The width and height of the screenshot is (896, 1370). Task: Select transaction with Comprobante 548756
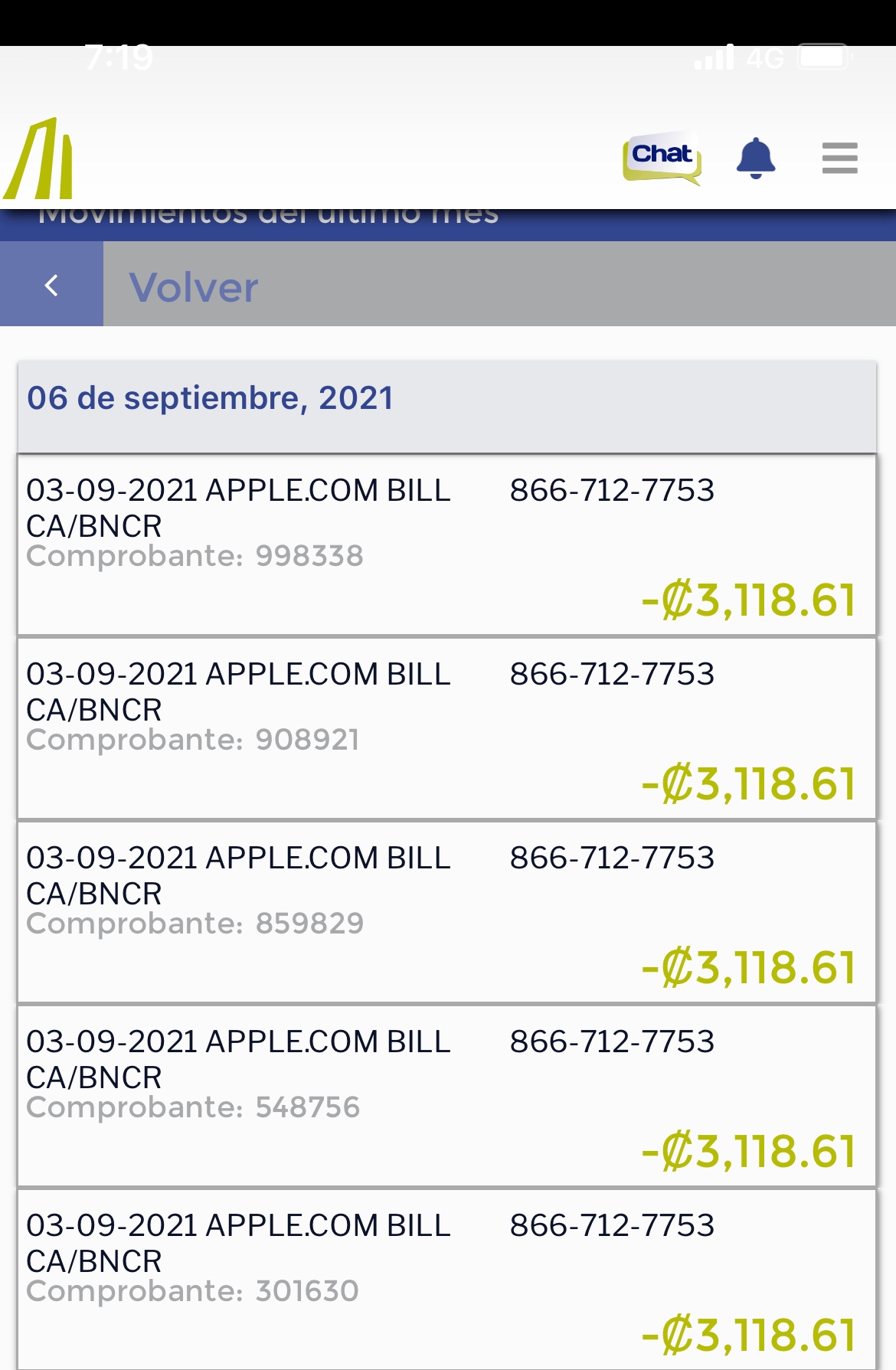(x=447, y=1096)
